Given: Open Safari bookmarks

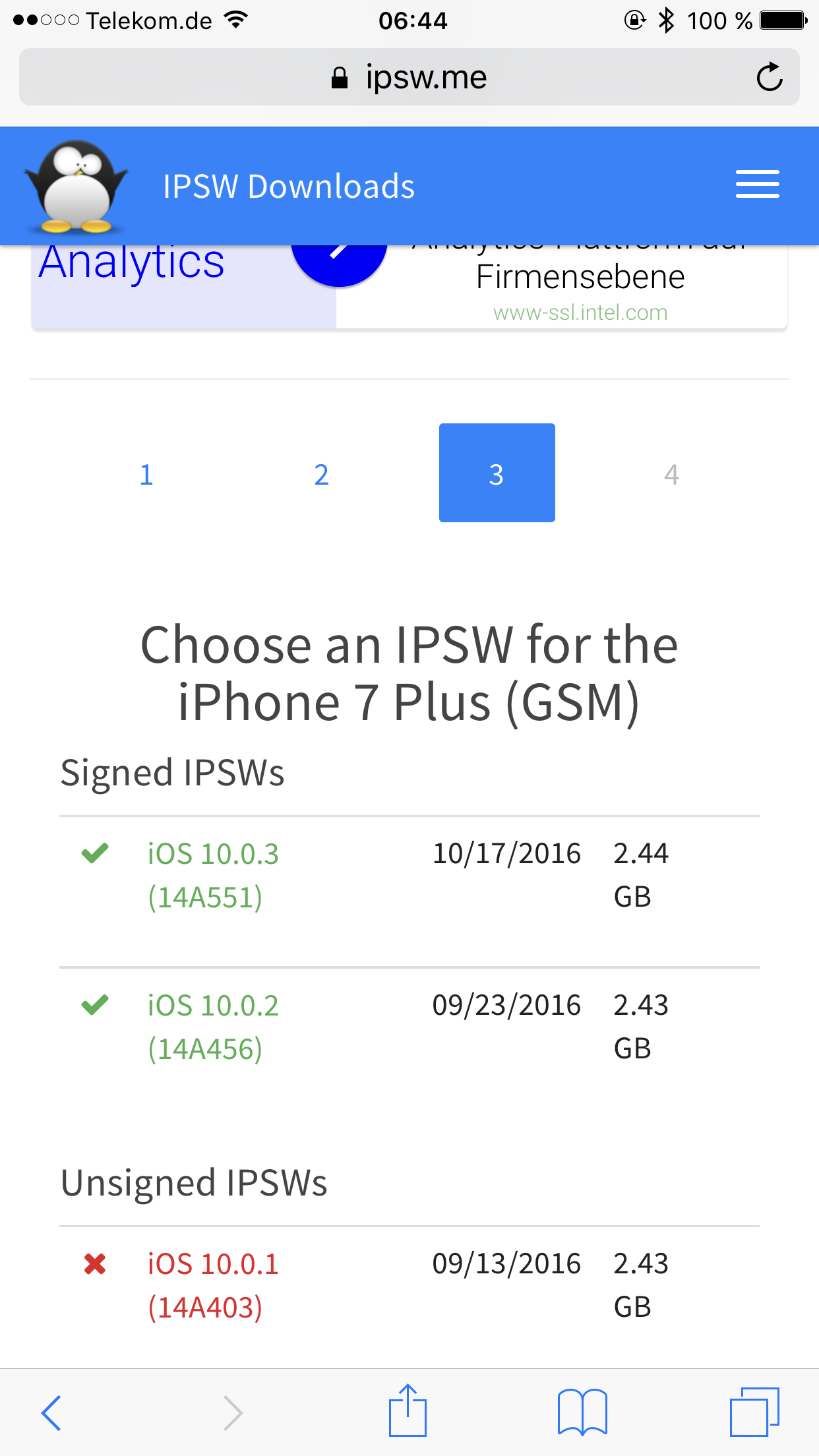Looking at the screenshot, I should [582, 1412].
